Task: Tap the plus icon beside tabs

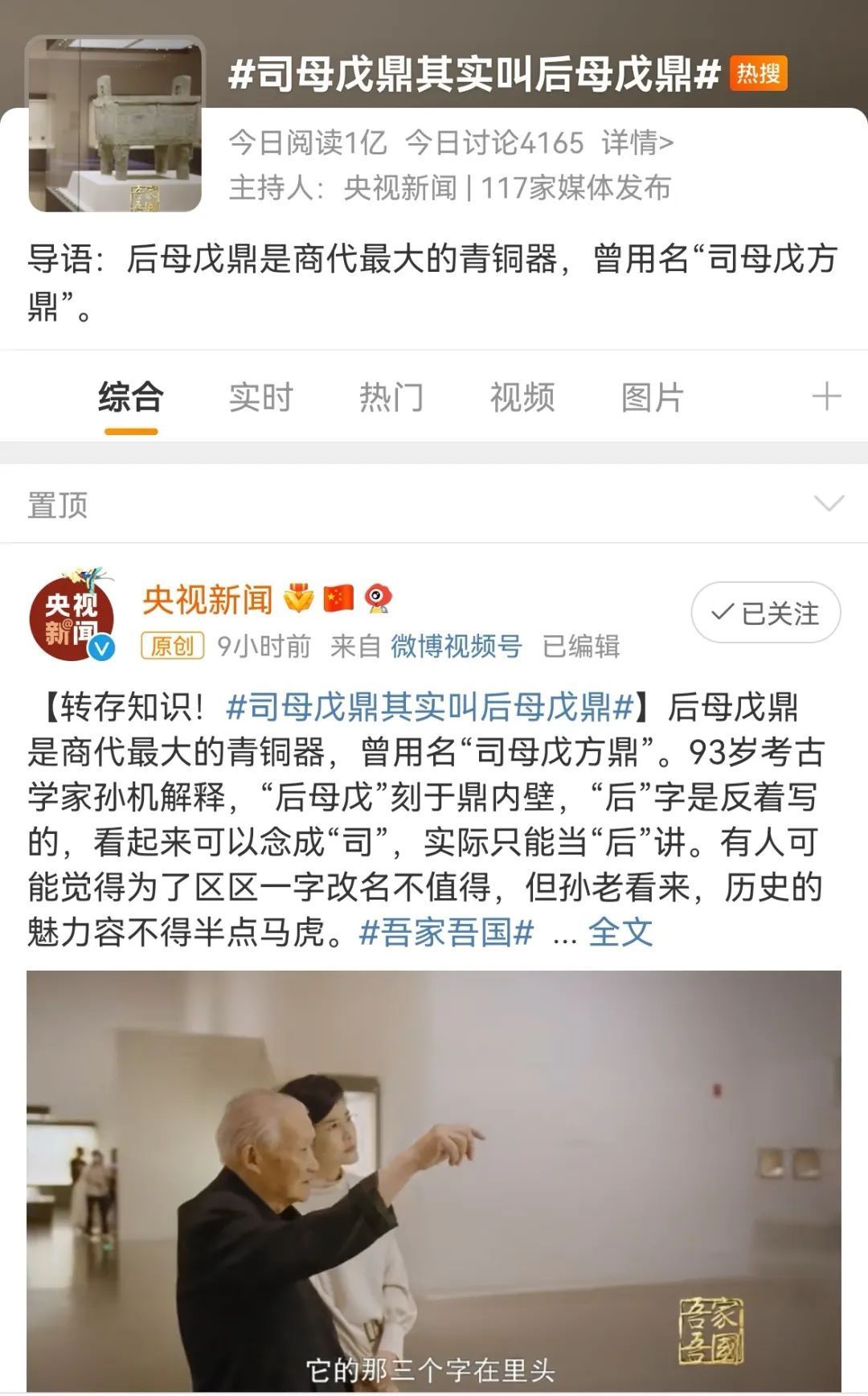Action: point(825,396)
